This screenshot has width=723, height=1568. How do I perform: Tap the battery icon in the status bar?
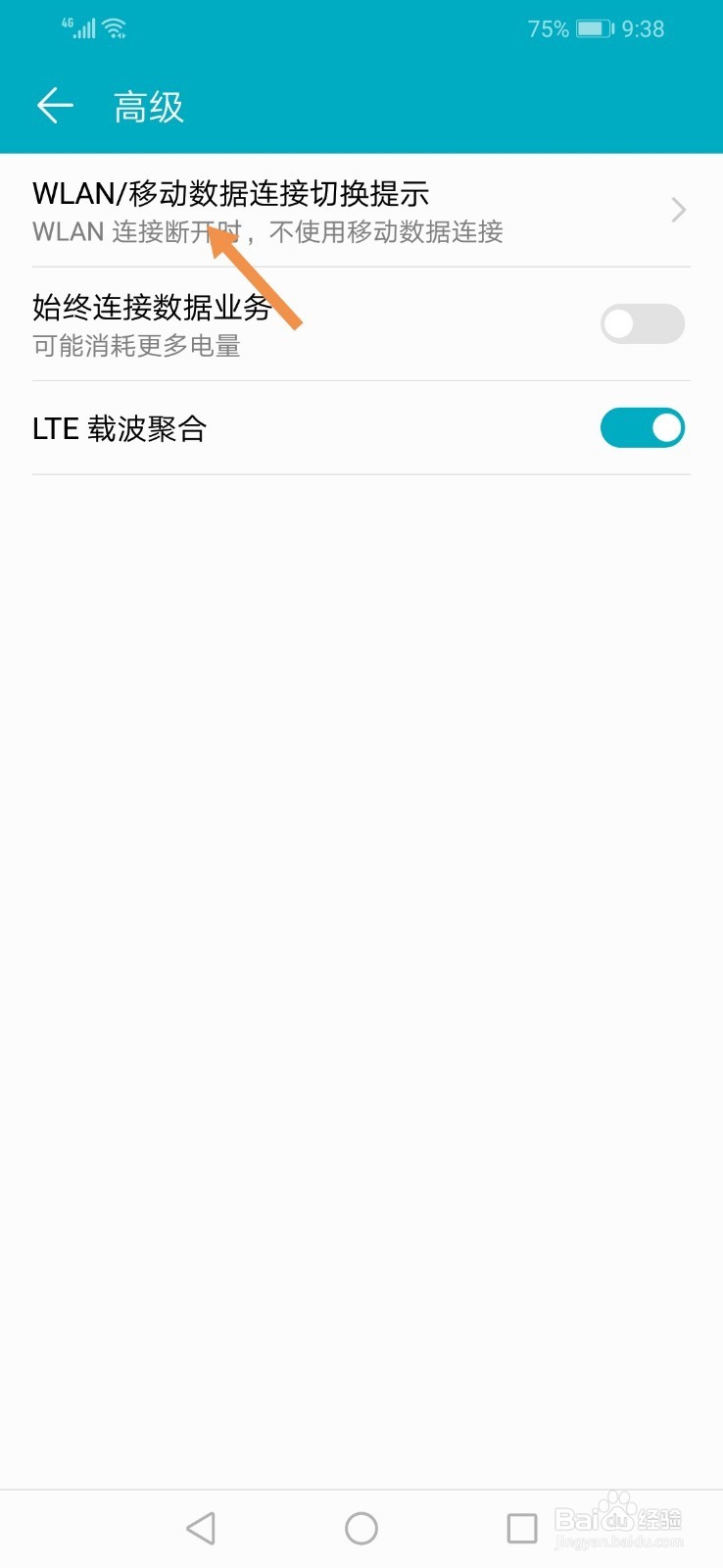592,28
